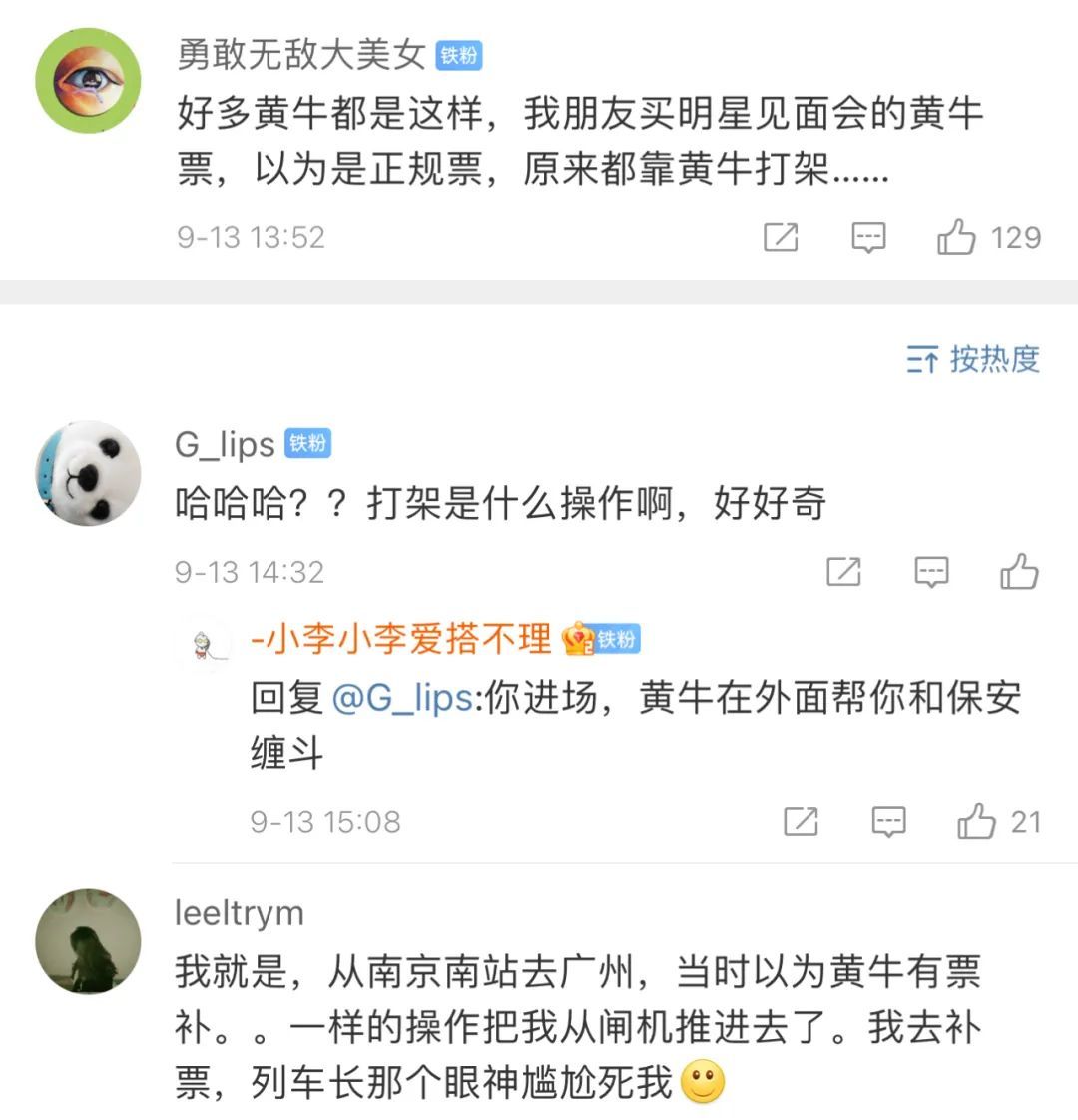Visit -小李小李爱搭不理's profile by username
1078x1120 pixels.
400,639
